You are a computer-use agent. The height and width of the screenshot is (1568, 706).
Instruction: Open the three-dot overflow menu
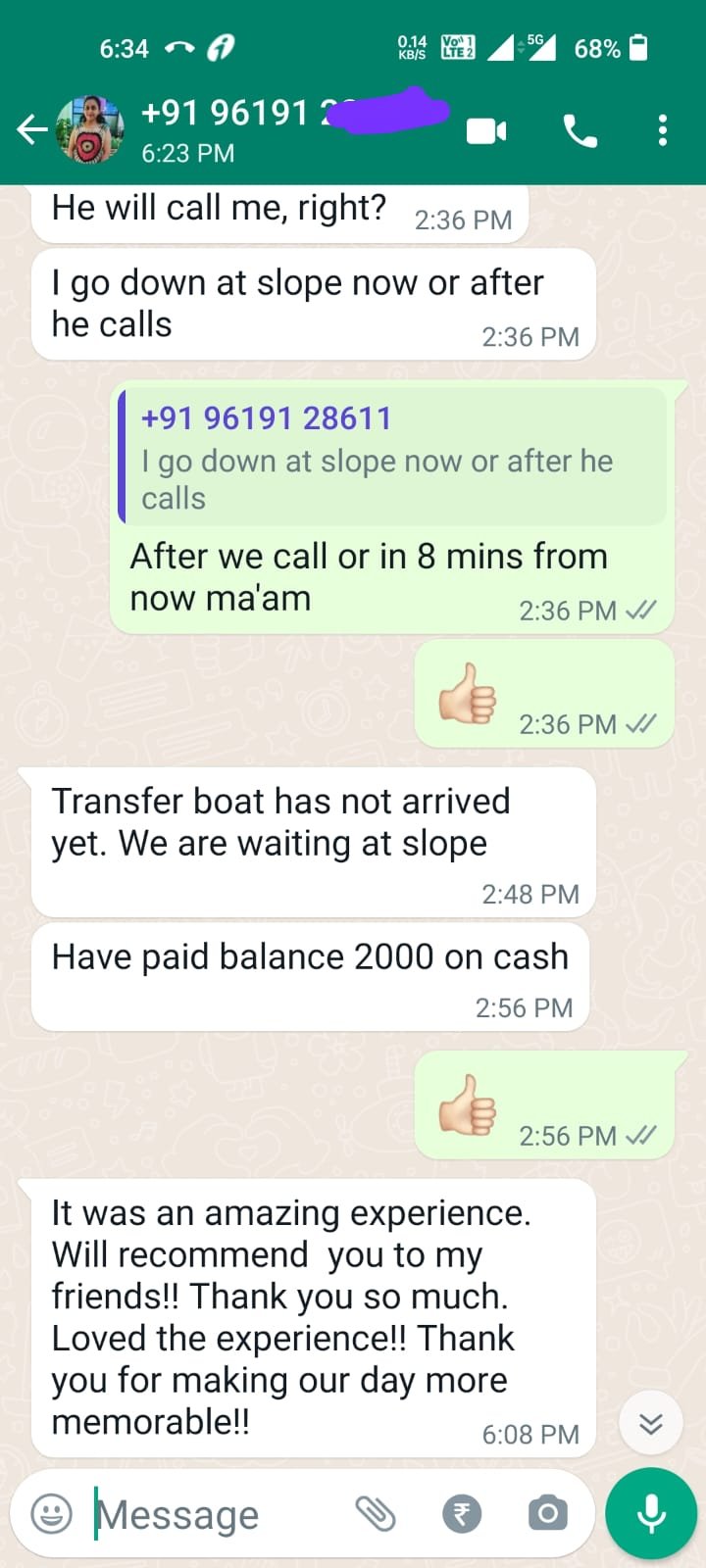pos(663,130)
